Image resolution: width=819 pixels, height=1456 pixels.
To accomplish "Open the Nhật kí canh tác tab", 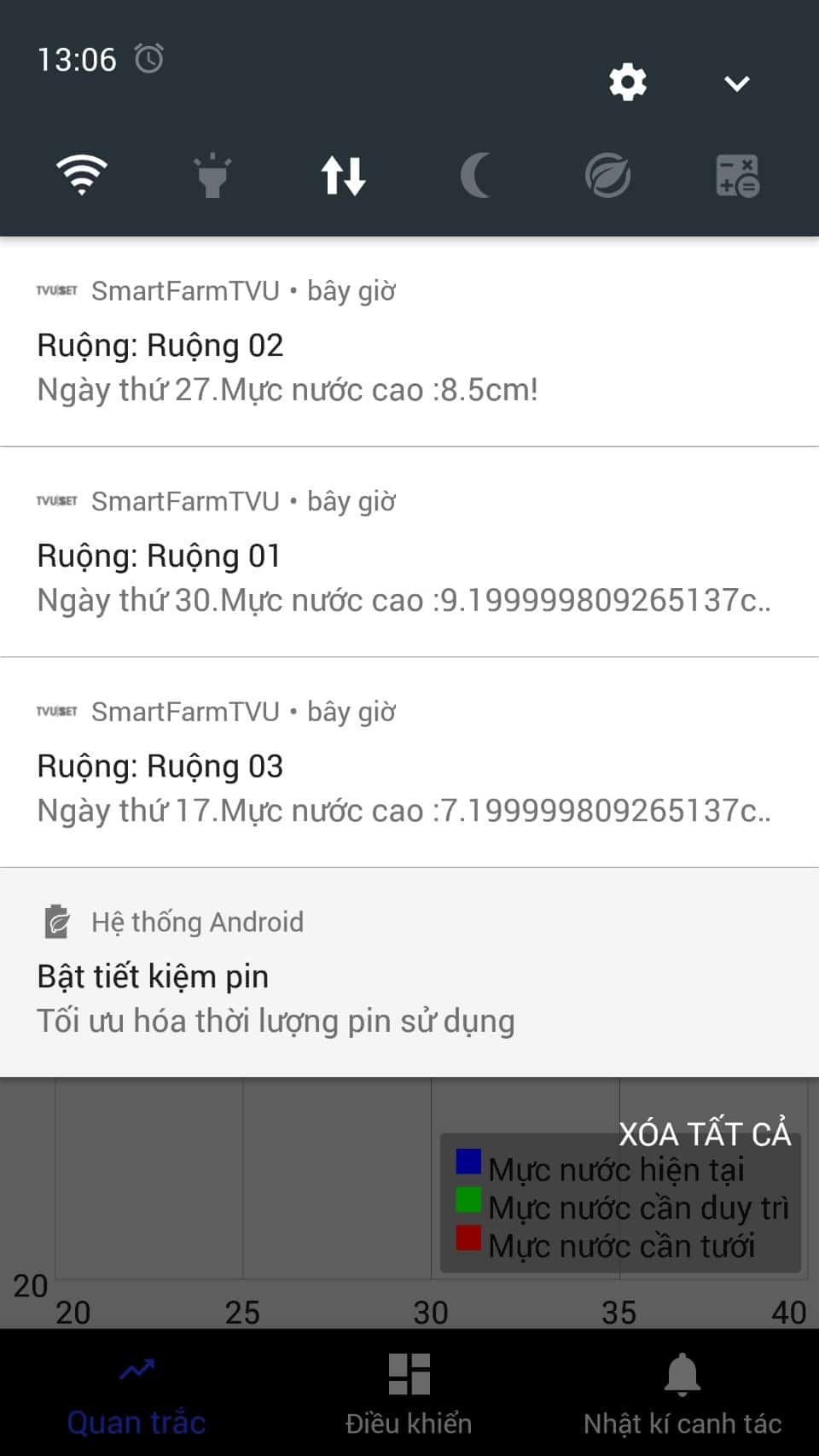I will point(682,1393).
